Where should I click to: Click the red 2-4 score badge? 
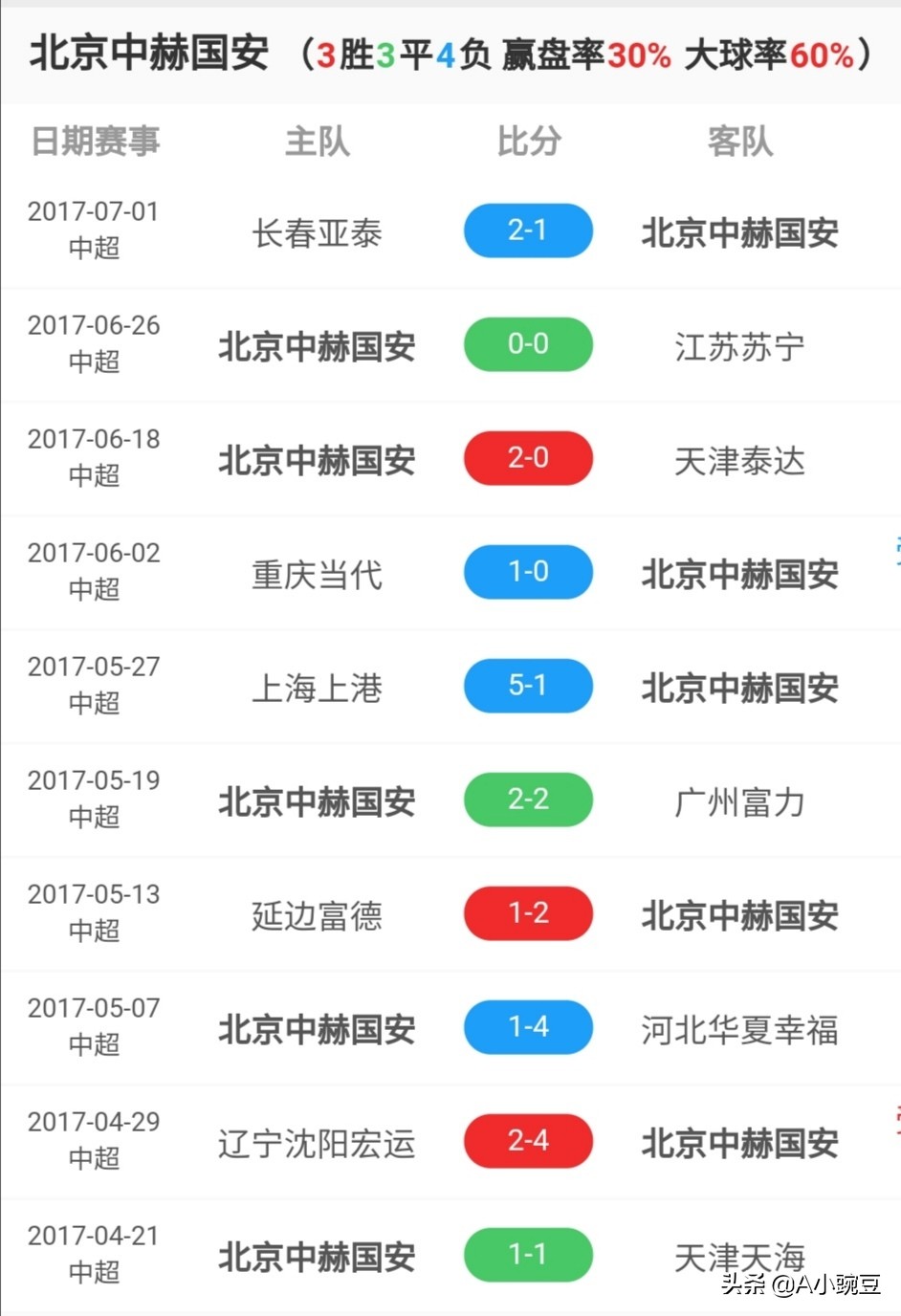pyautogui.click(x=528, y=1141)
